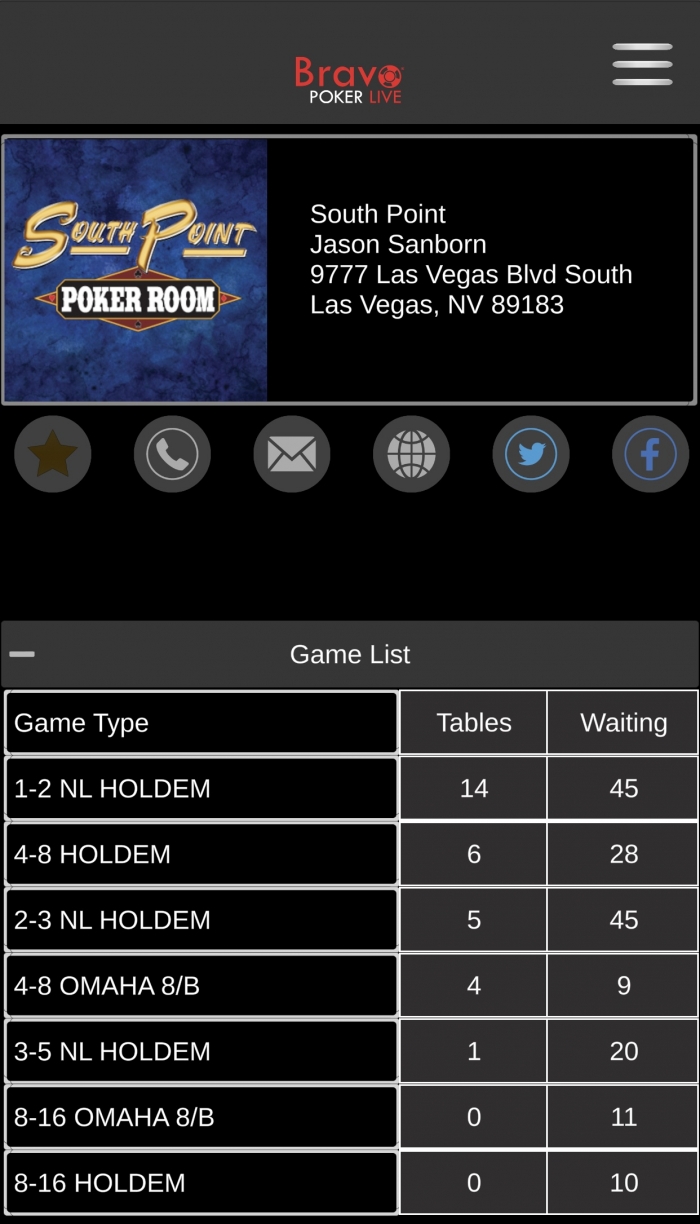Open the poker room website
This screenshot has height=1224, width=700.
click(x=411, y=455)
